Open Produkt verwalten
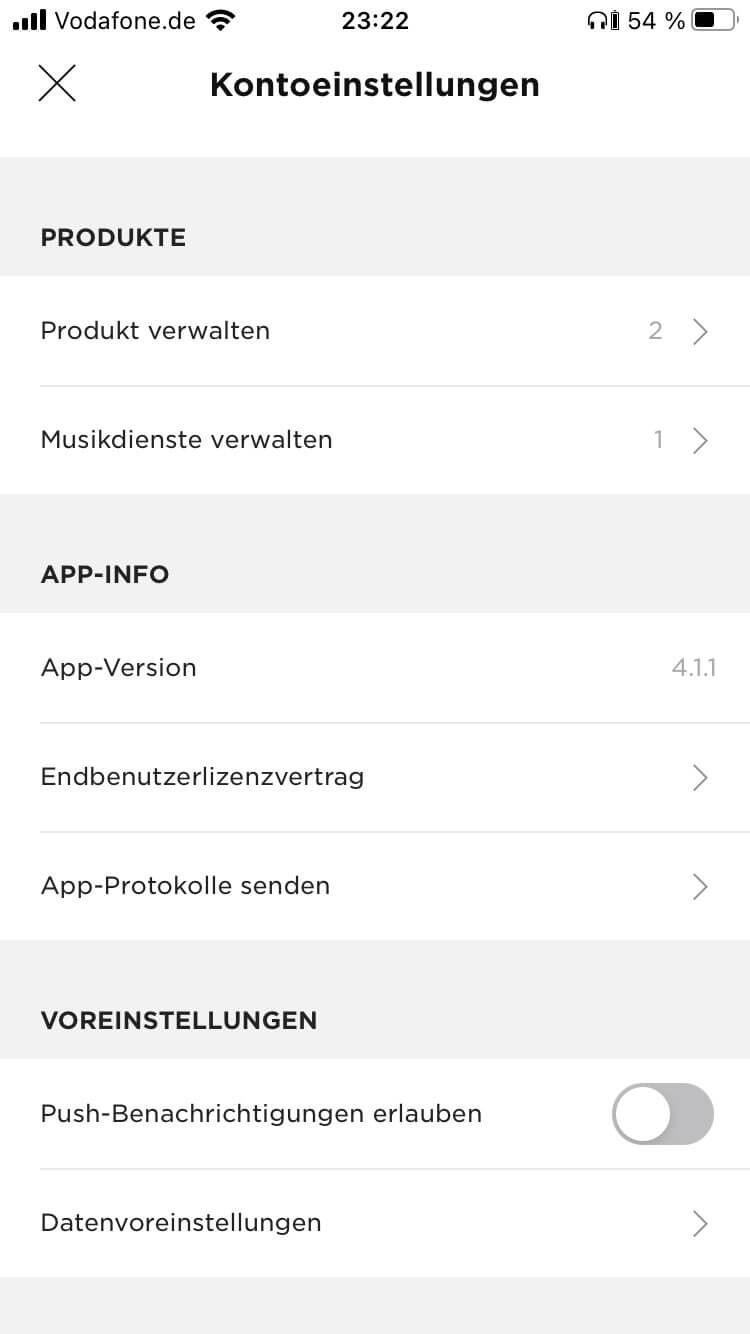 coord(375,331)
